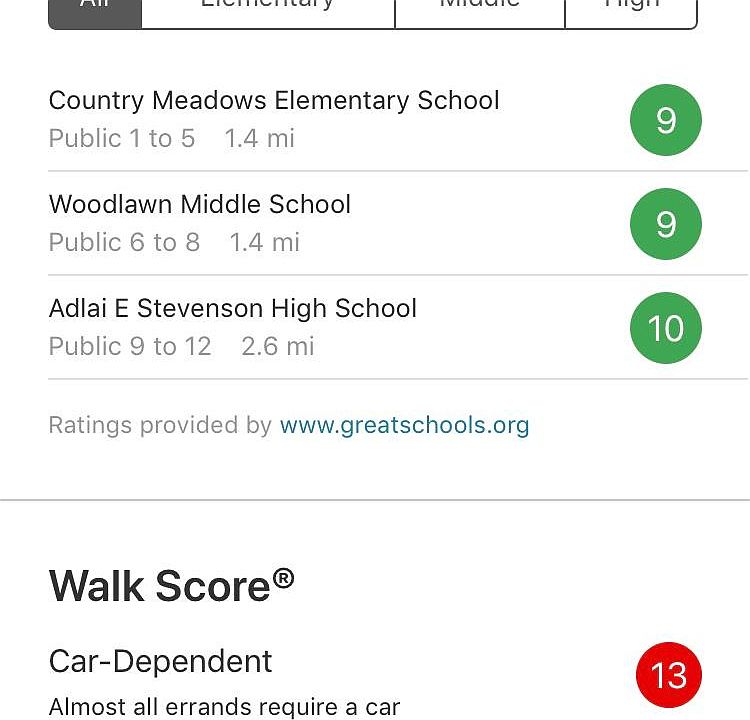Screen dimensions: 750x720
Task: Open the Car-Dependent Walk Score details
Action: point(161,662)
